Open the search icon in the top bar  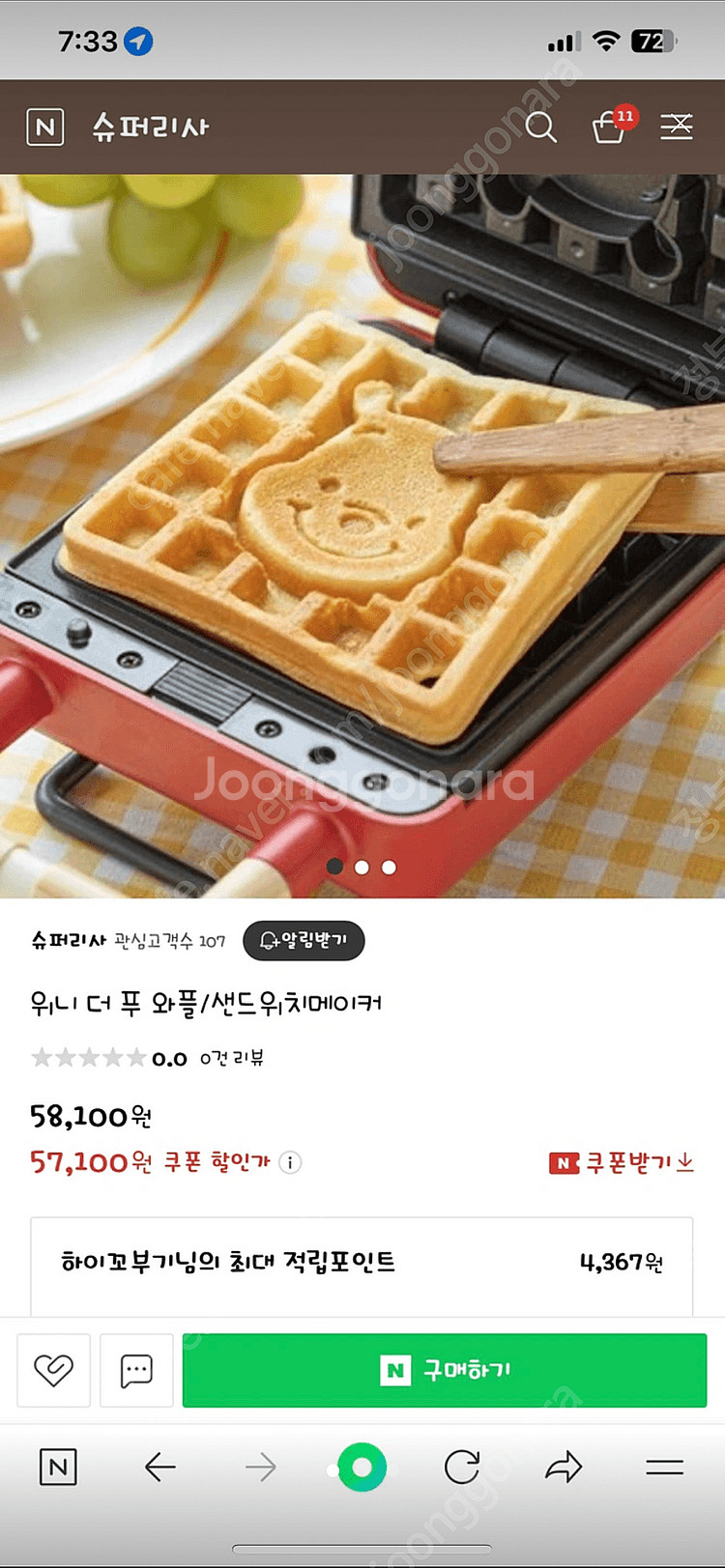coord(541,127)
